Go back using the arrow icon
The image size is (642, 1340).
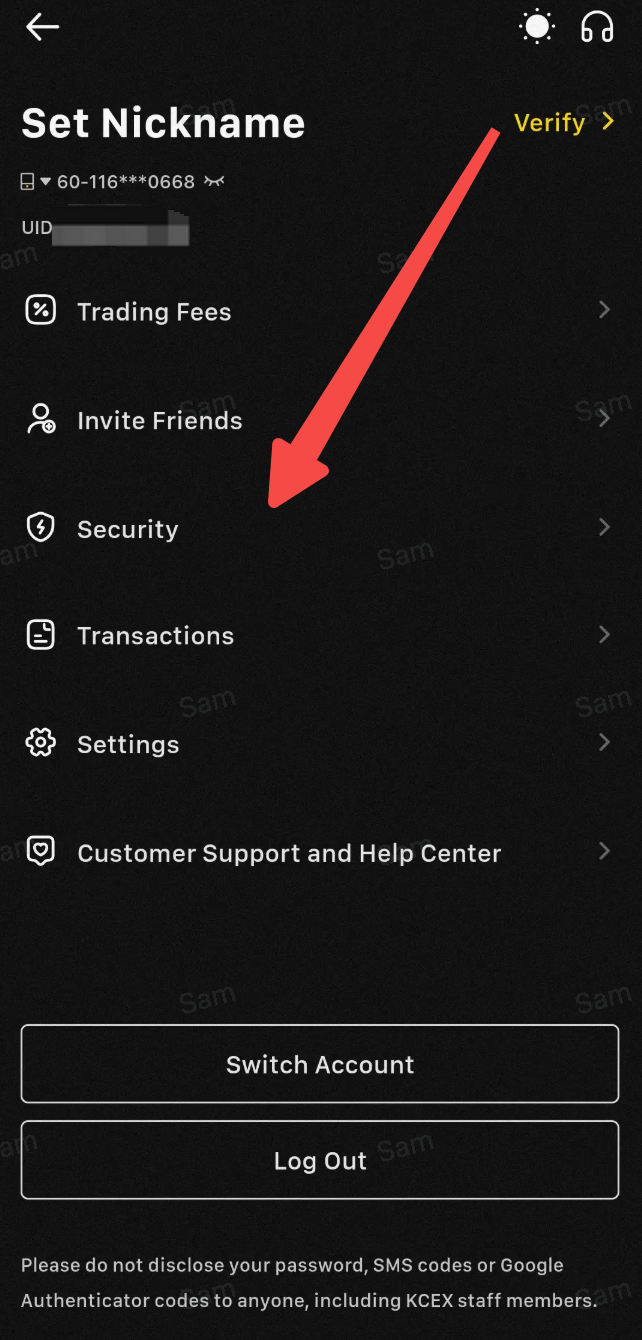click(x=42, y=28)
